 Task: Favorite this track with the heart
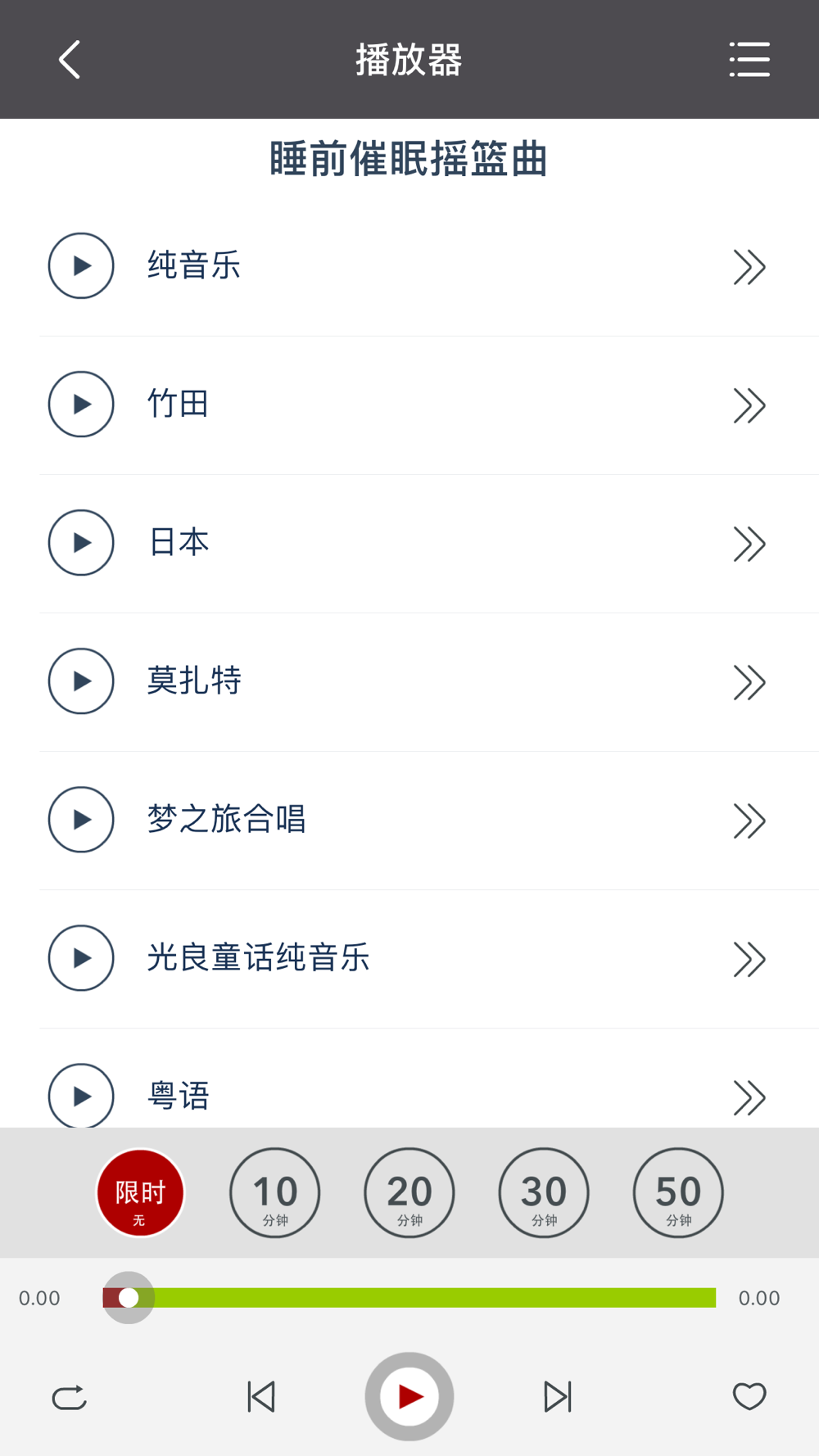point(749,1395)
